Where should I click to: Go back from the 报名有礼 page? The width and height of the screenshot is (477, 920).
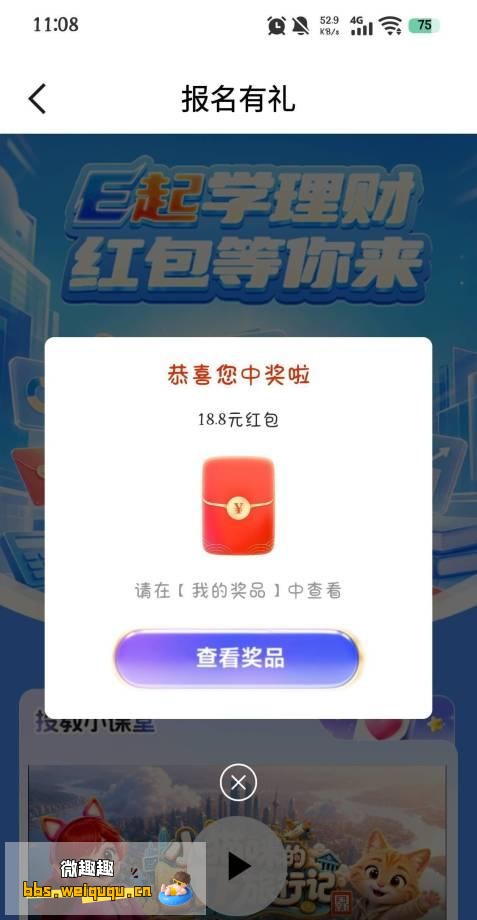pos(37,99)
